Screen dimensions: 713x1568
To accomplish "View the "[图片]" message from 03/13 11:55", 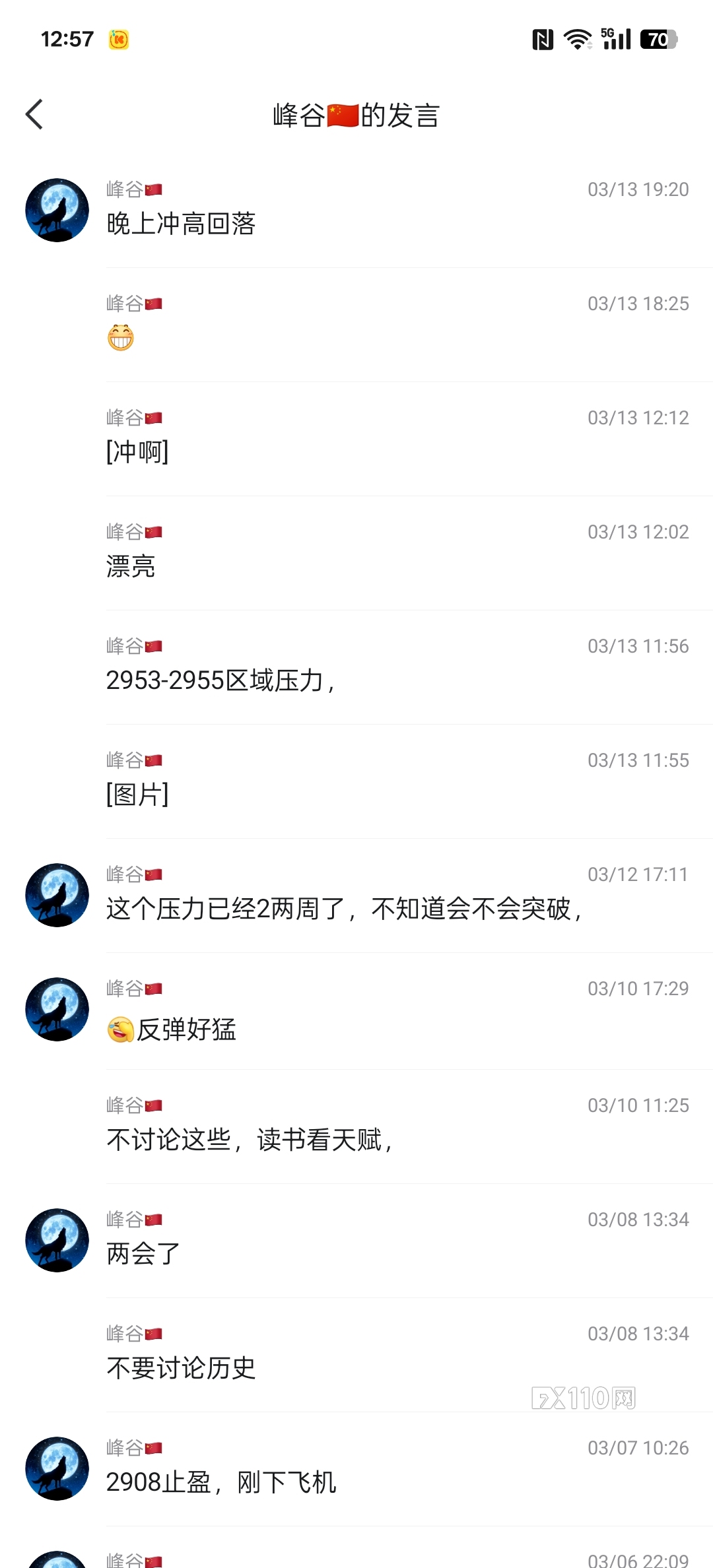I will [x=137, y=795].
